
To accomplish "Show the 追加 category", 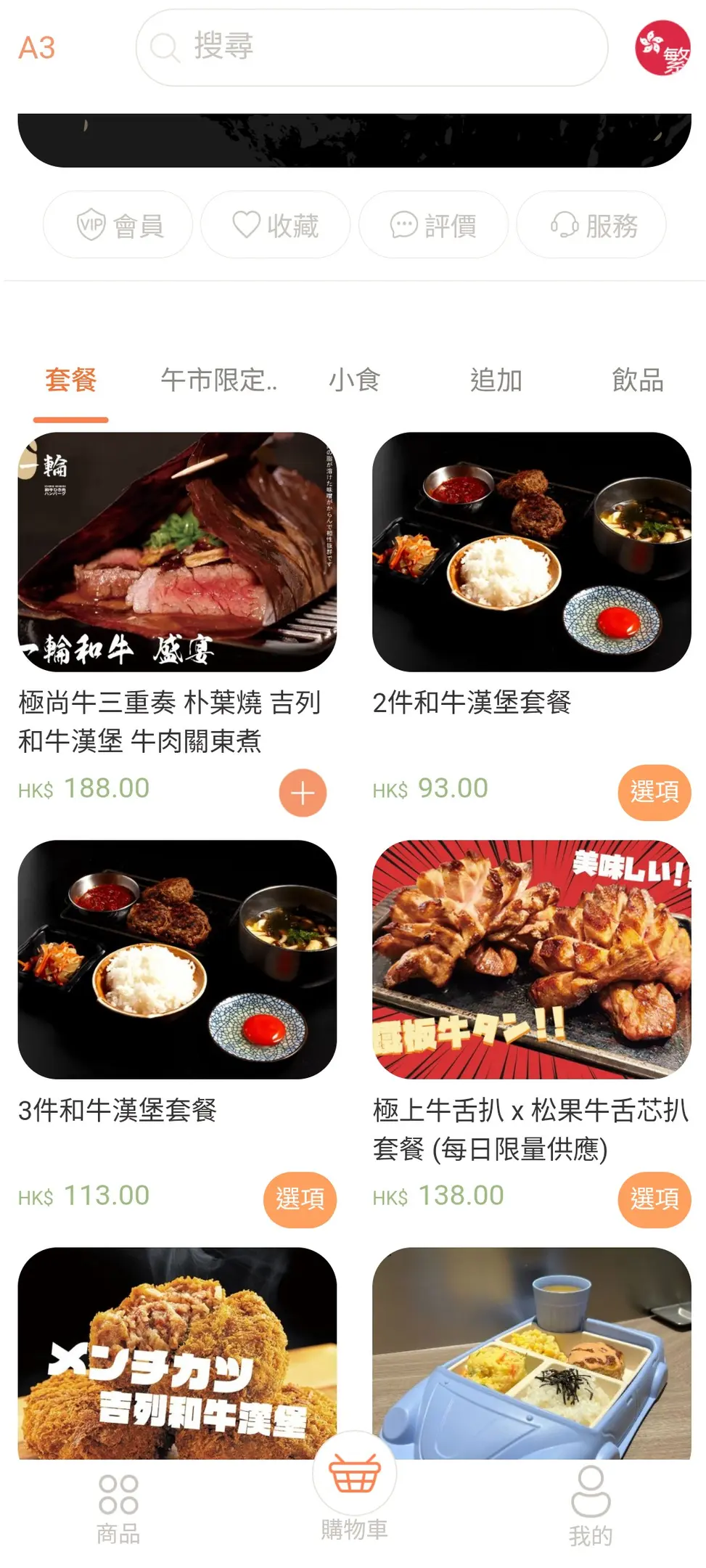I will [x=496, y=380].
